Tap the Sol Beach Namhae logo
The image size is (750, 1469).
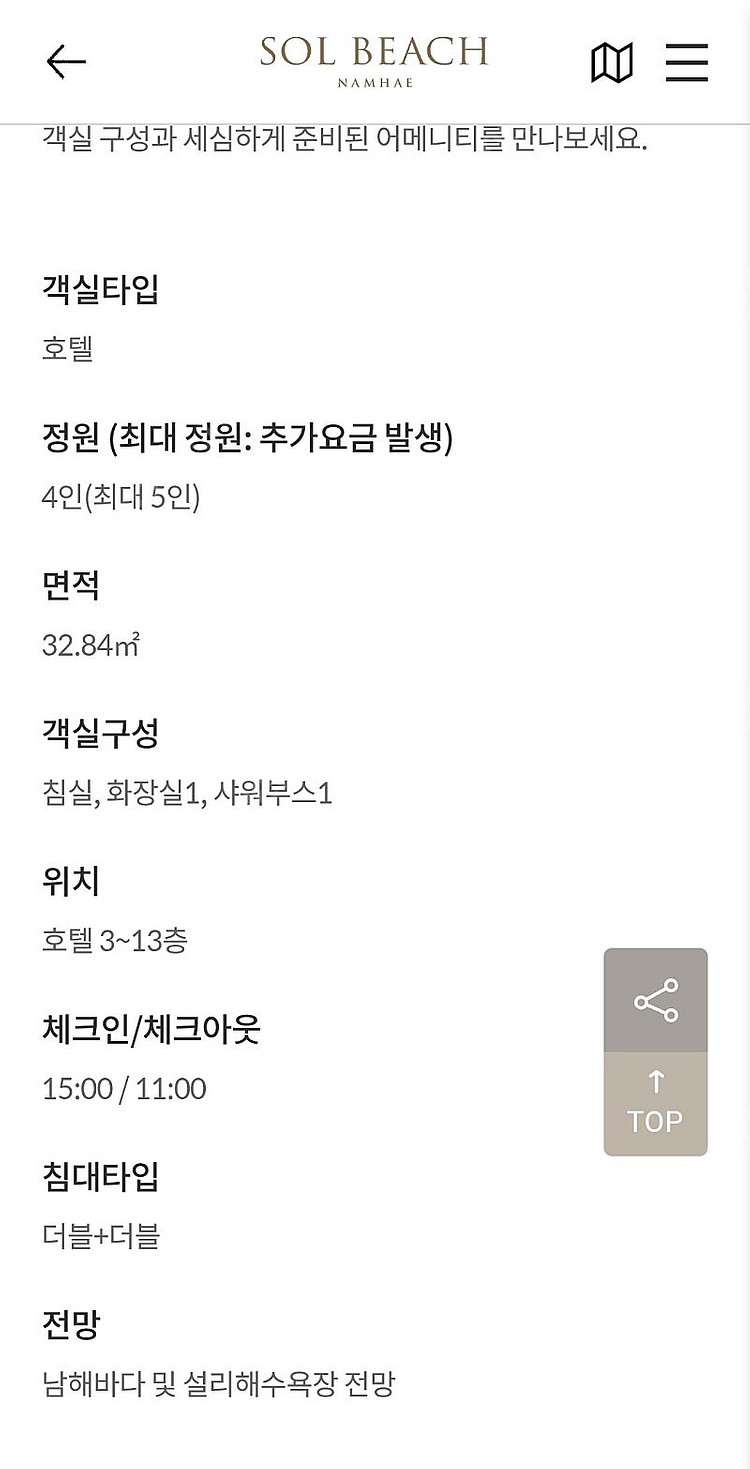(374, 60)
